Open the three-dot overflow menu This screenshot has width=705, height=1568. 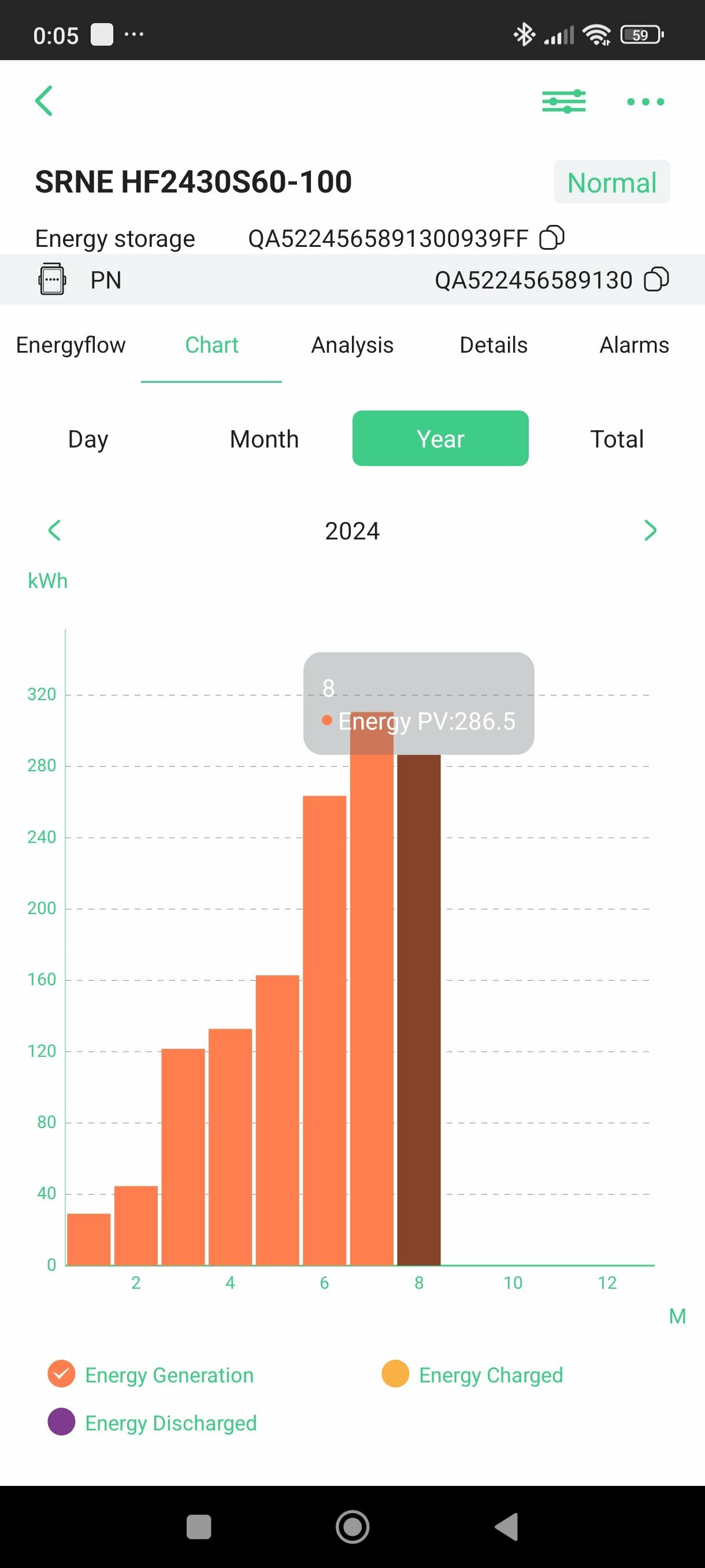point(645,102)
